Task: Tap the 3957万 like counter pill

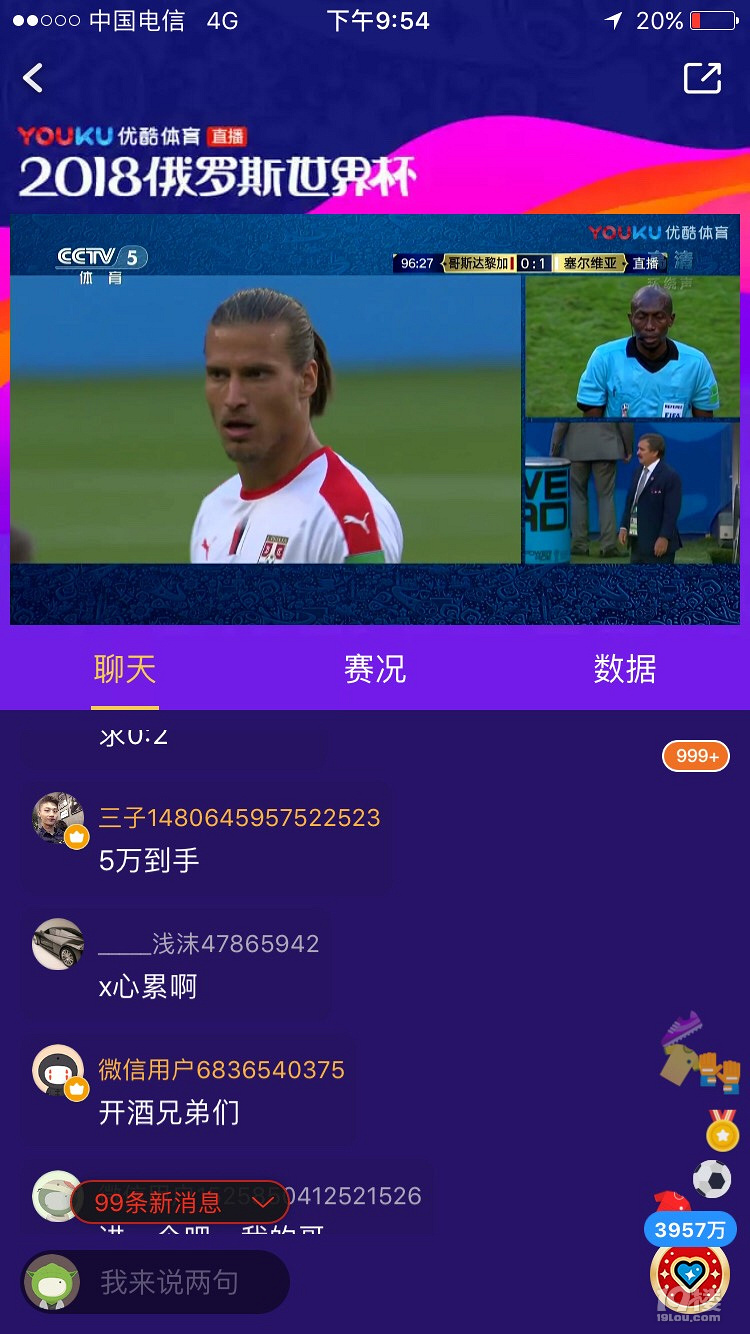Action: click(690, 1230)
